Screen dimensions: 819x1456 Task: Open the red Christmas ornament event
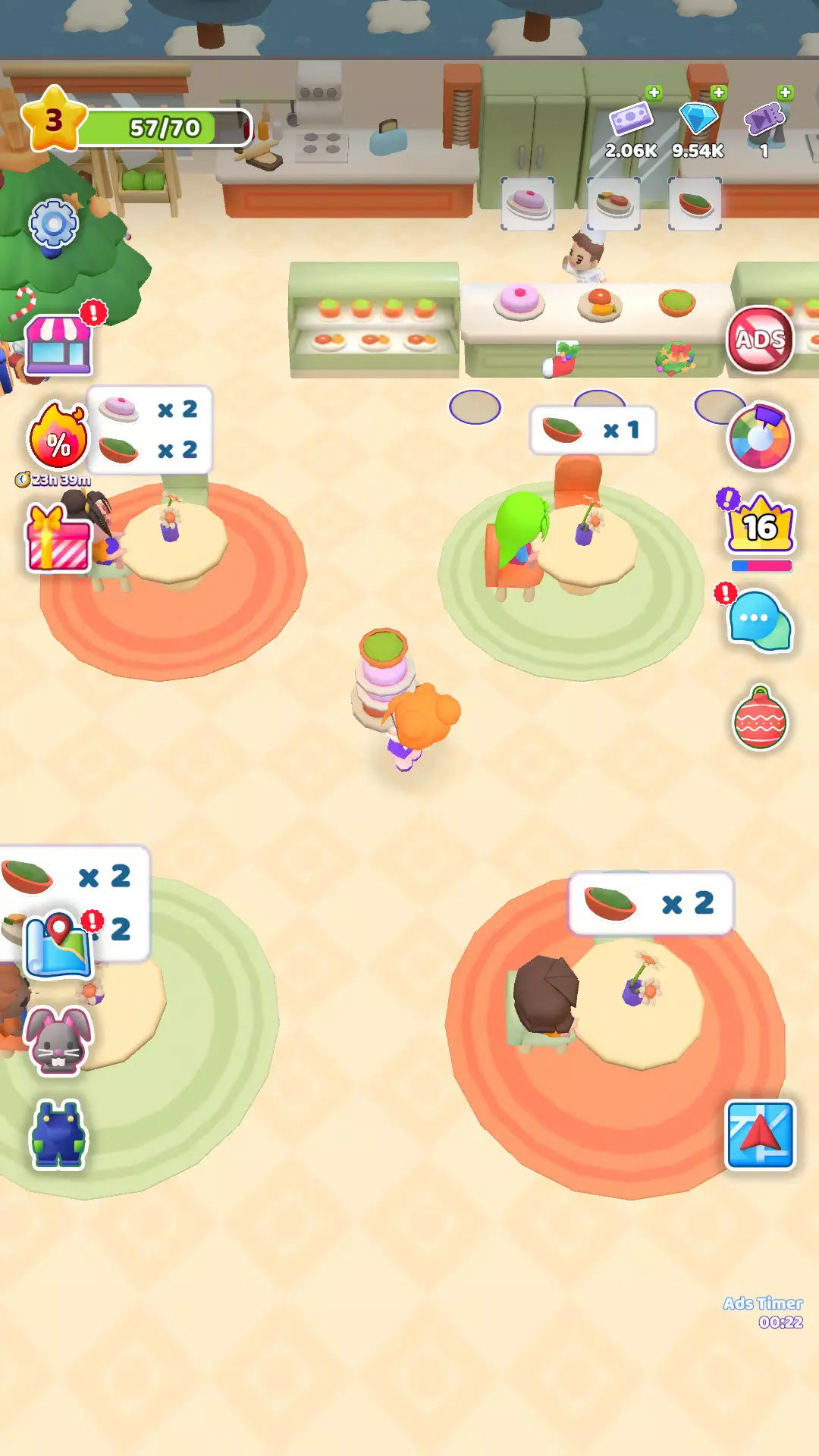click(760, 719)
